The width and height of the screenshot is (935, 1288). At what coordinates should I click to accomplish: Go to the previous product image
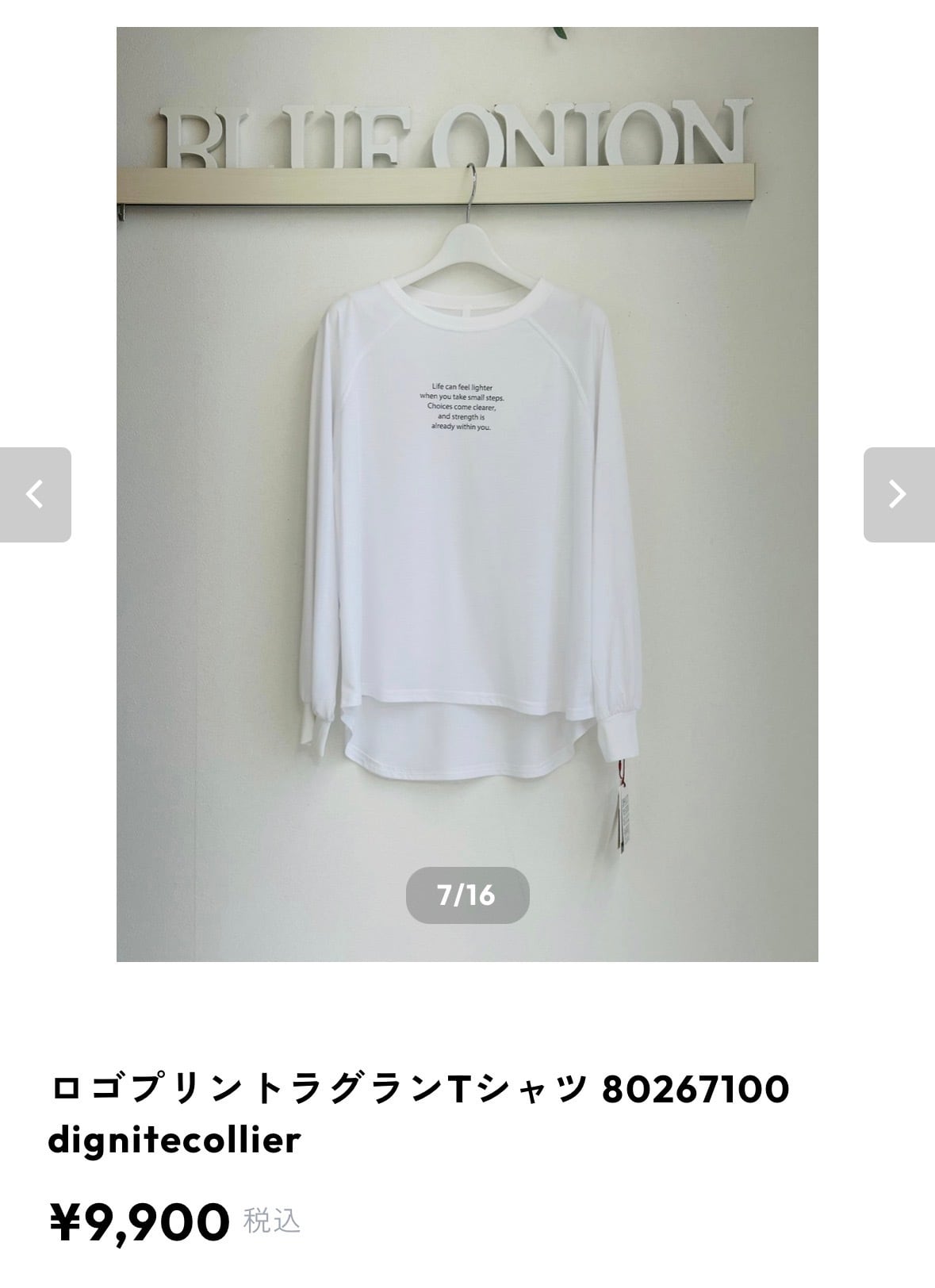tap(35, 495)
